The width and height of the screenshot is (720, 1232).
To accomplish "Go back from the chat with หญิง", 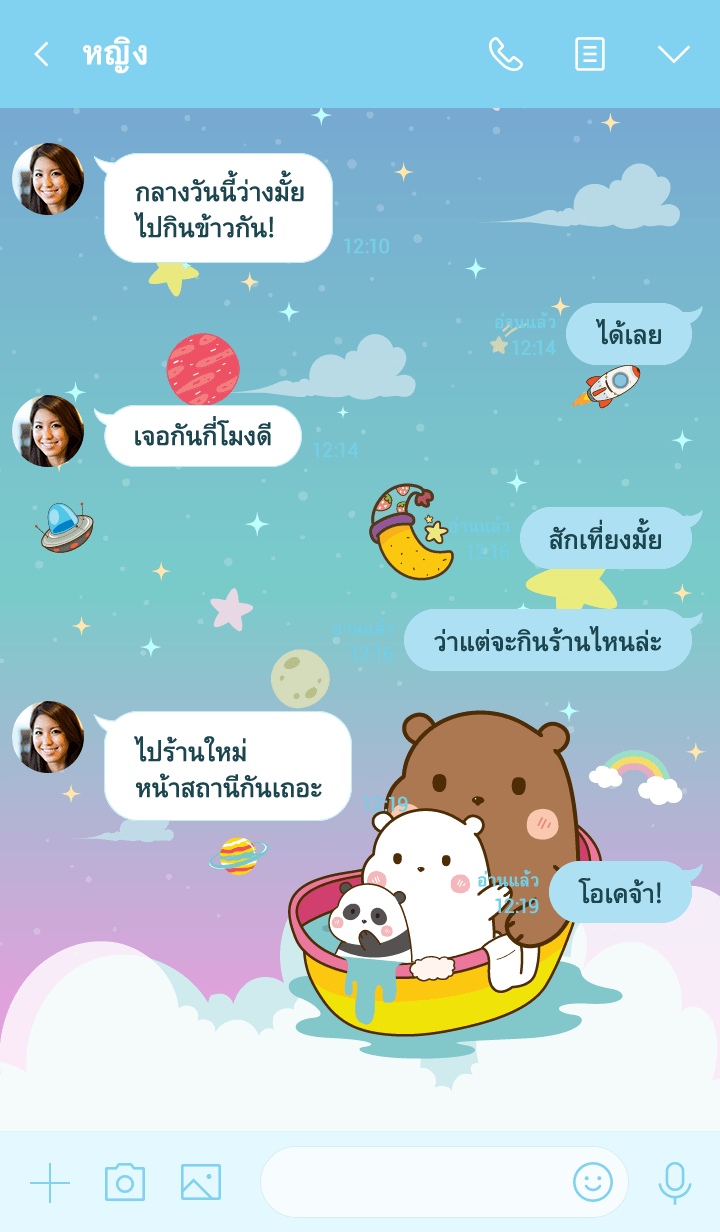I will pos(41,54).
